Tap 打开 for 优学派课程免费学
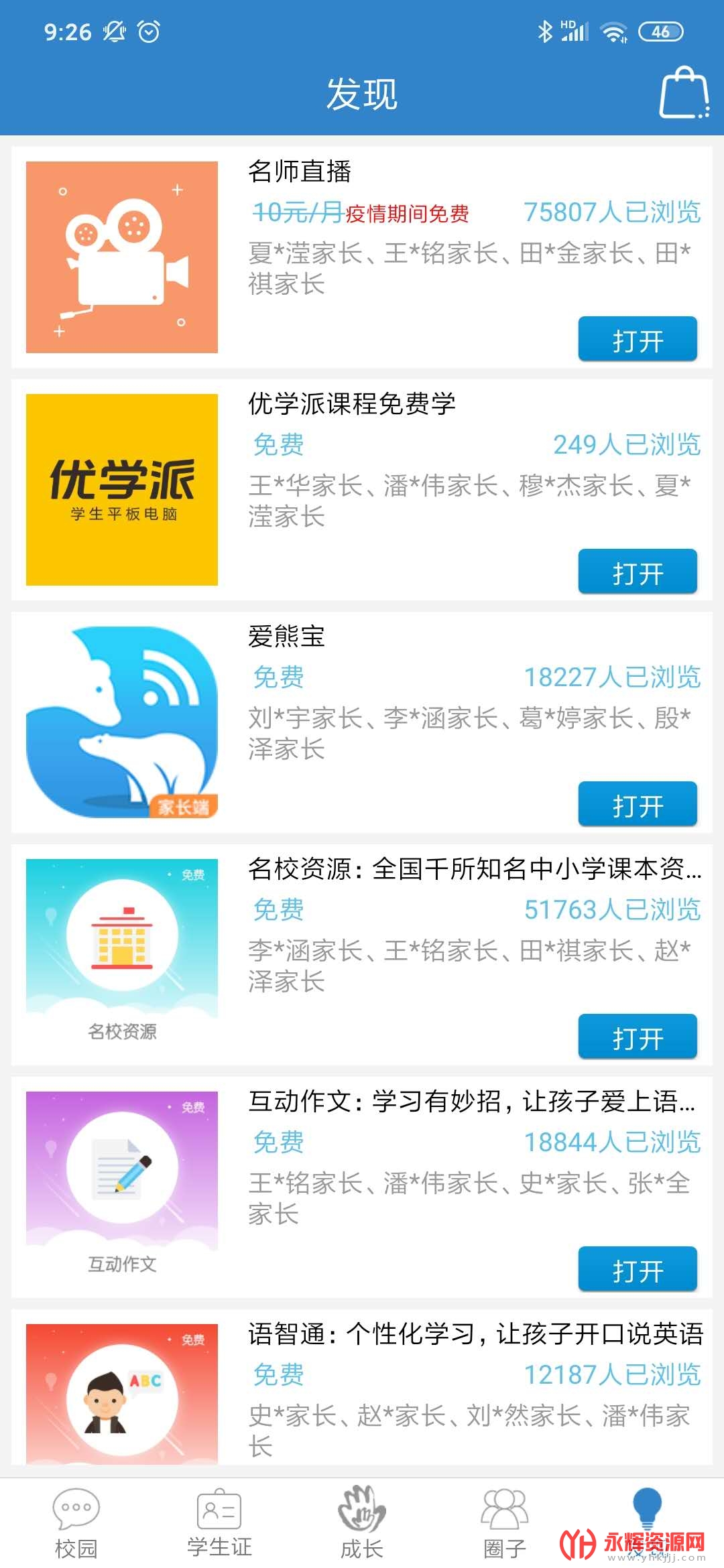This screenshot has width=724, height=1568. 638,572
